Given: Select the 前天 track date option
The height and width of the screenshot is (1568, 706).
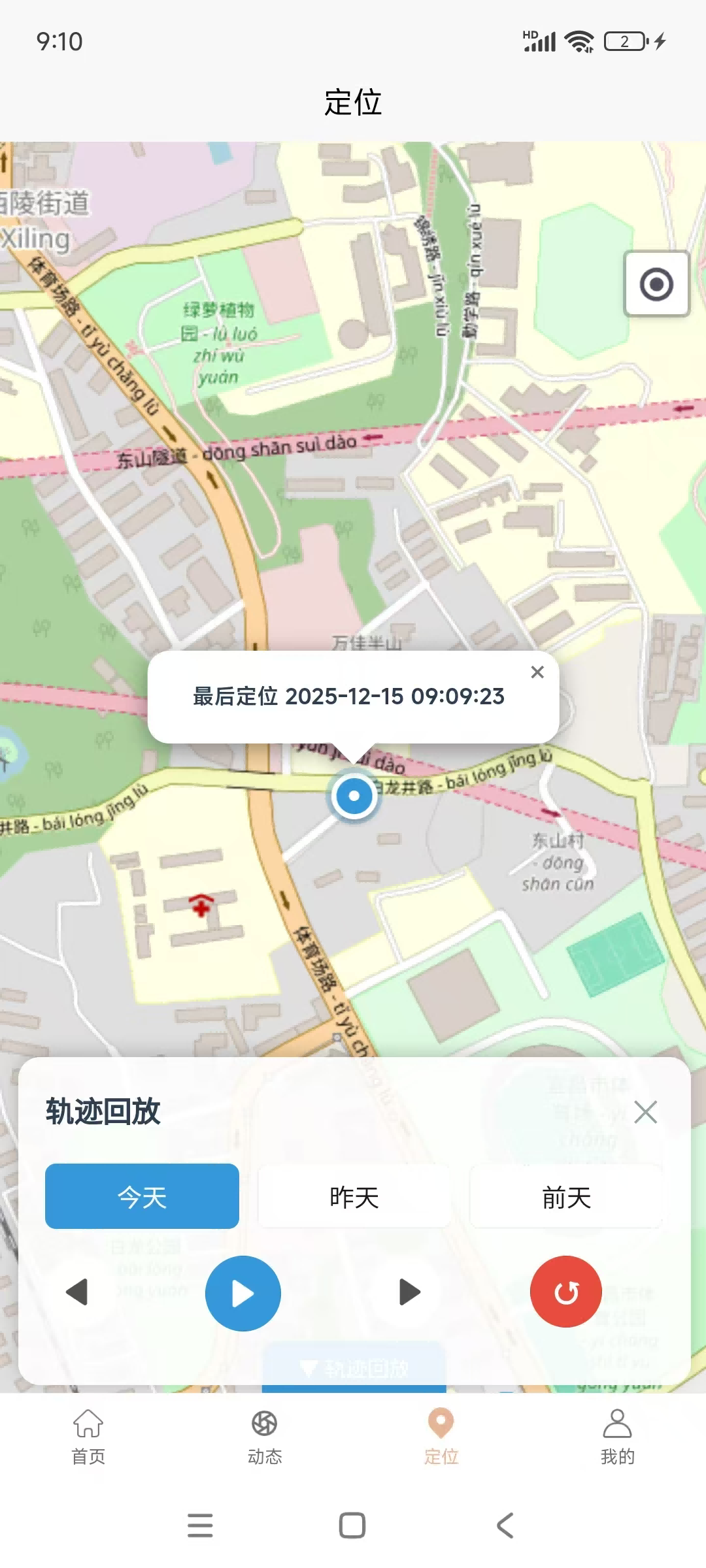Looking at the screenshot, I should tap(565, 1196).
